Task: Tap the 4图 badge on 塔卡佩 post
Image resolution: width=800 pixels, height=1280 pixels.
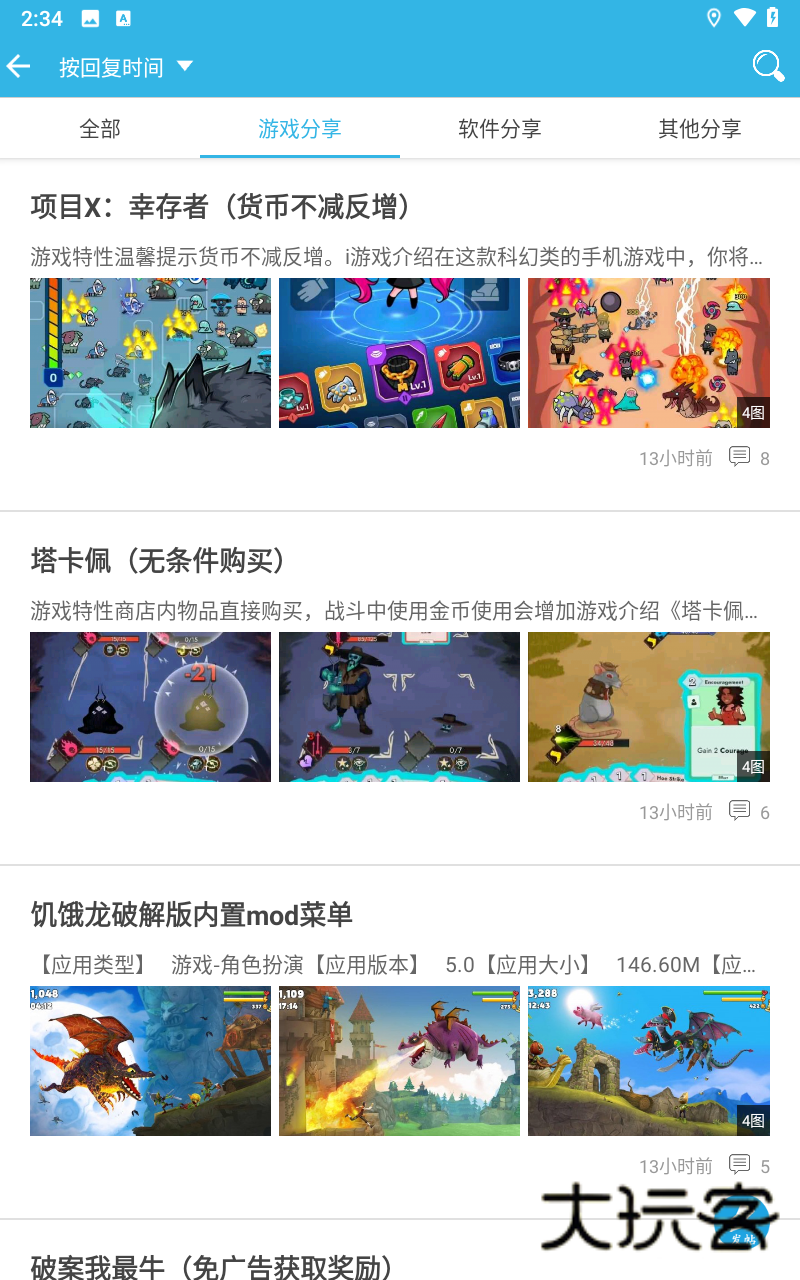Action: coord(753,767)
